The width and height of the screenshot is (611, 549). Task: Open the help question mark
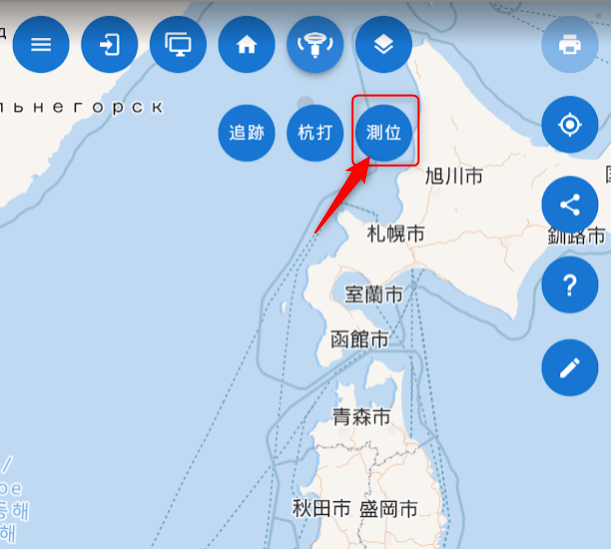[x=570, y=287]
